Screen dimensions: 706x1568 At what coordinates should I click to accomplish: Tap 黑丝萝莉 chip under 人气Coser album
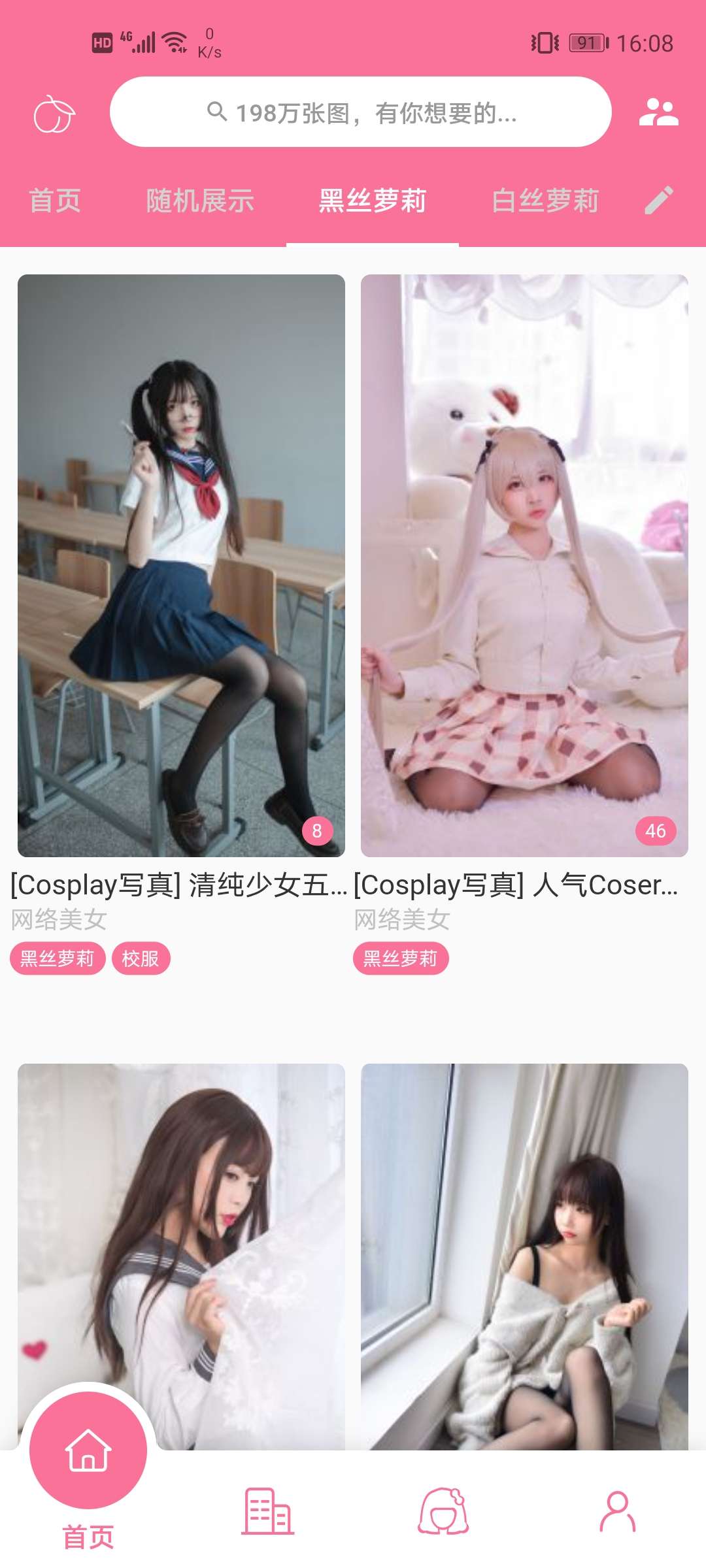point(401,958)
